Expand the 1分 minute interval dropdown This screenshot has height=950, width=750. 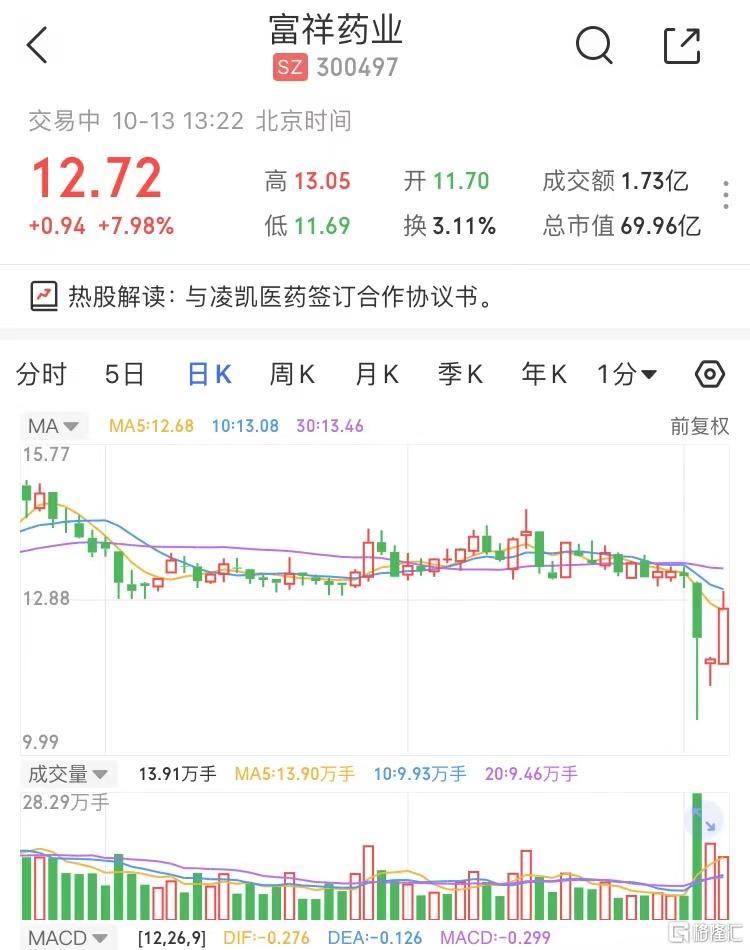(627, 375)
